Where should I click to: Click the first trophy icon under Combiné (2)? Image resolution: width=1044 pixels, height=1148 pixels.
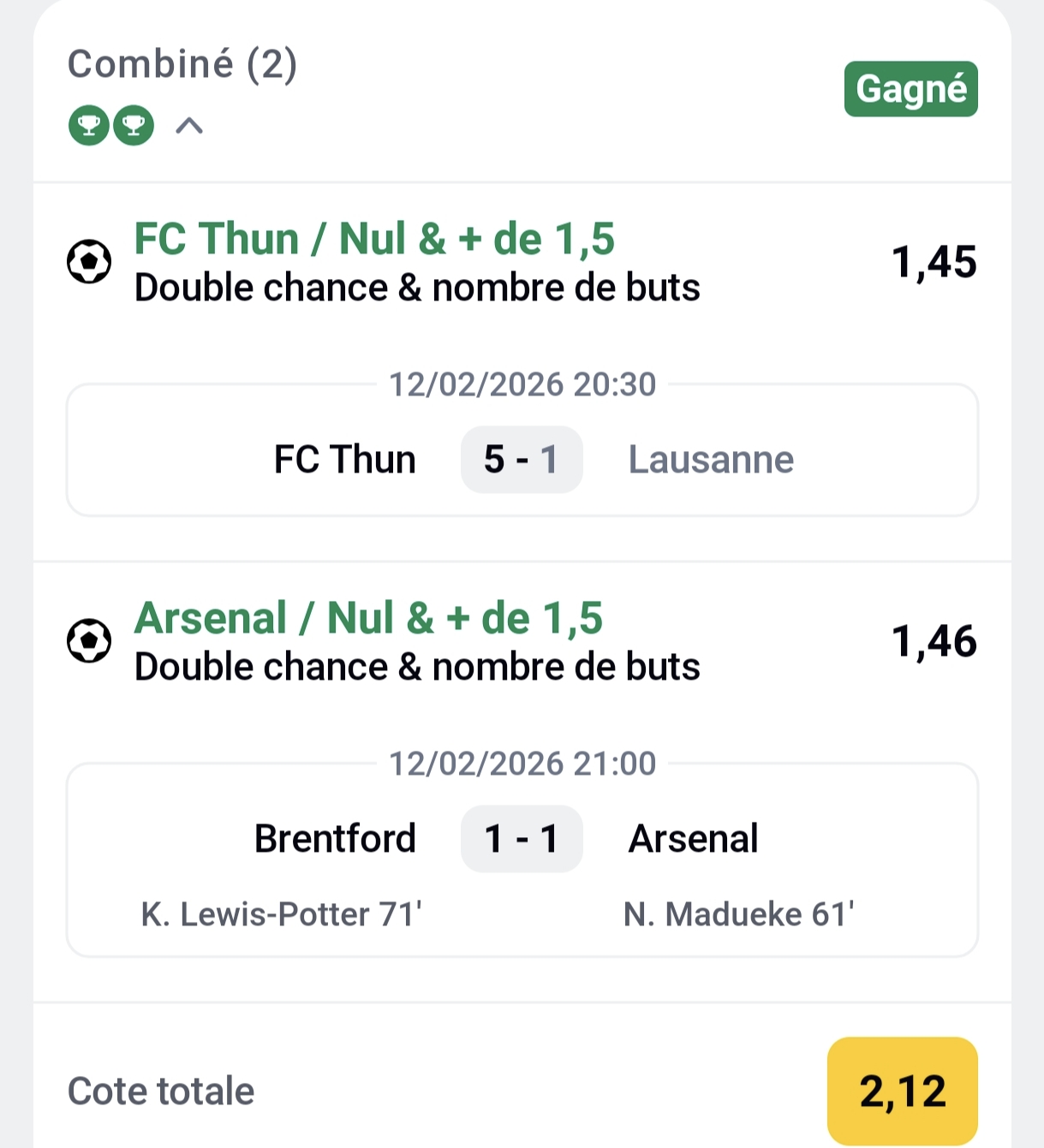tap(88, 127)
